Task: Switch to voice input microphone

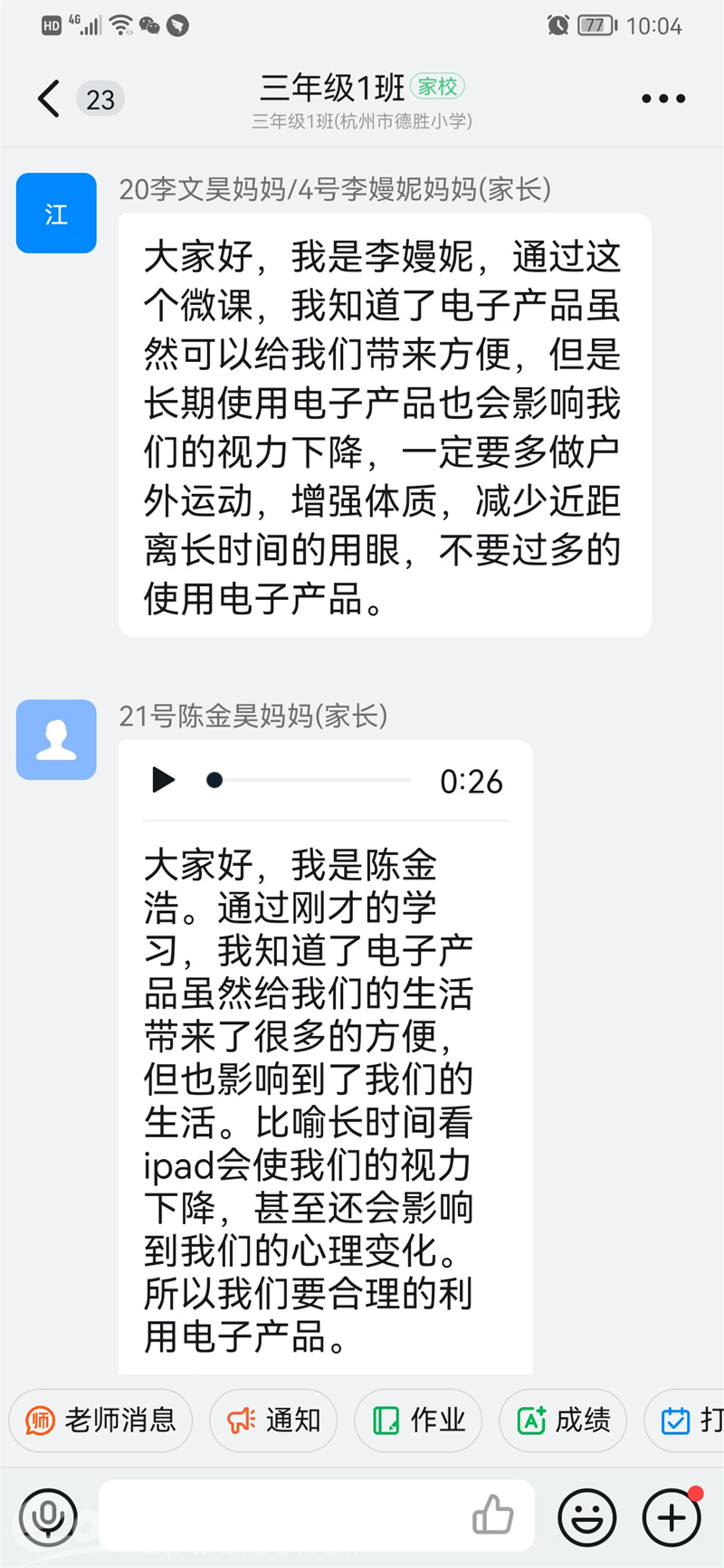Action: pos(47,1516)
